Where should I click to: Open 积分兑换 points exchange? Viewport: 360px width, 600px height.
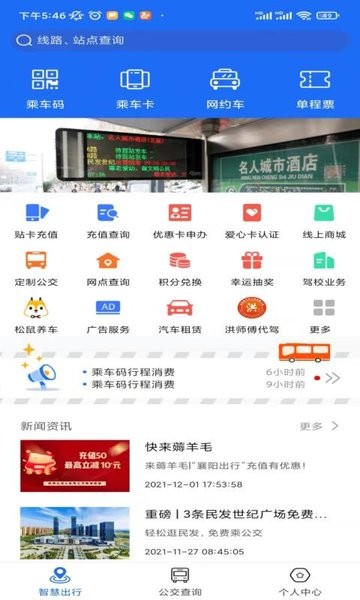click(x=180, y=269)
